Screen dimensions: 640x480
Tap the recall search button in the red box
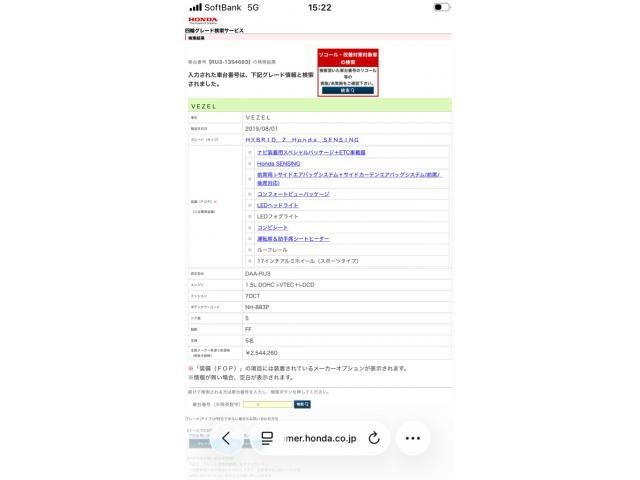(348, 90)
